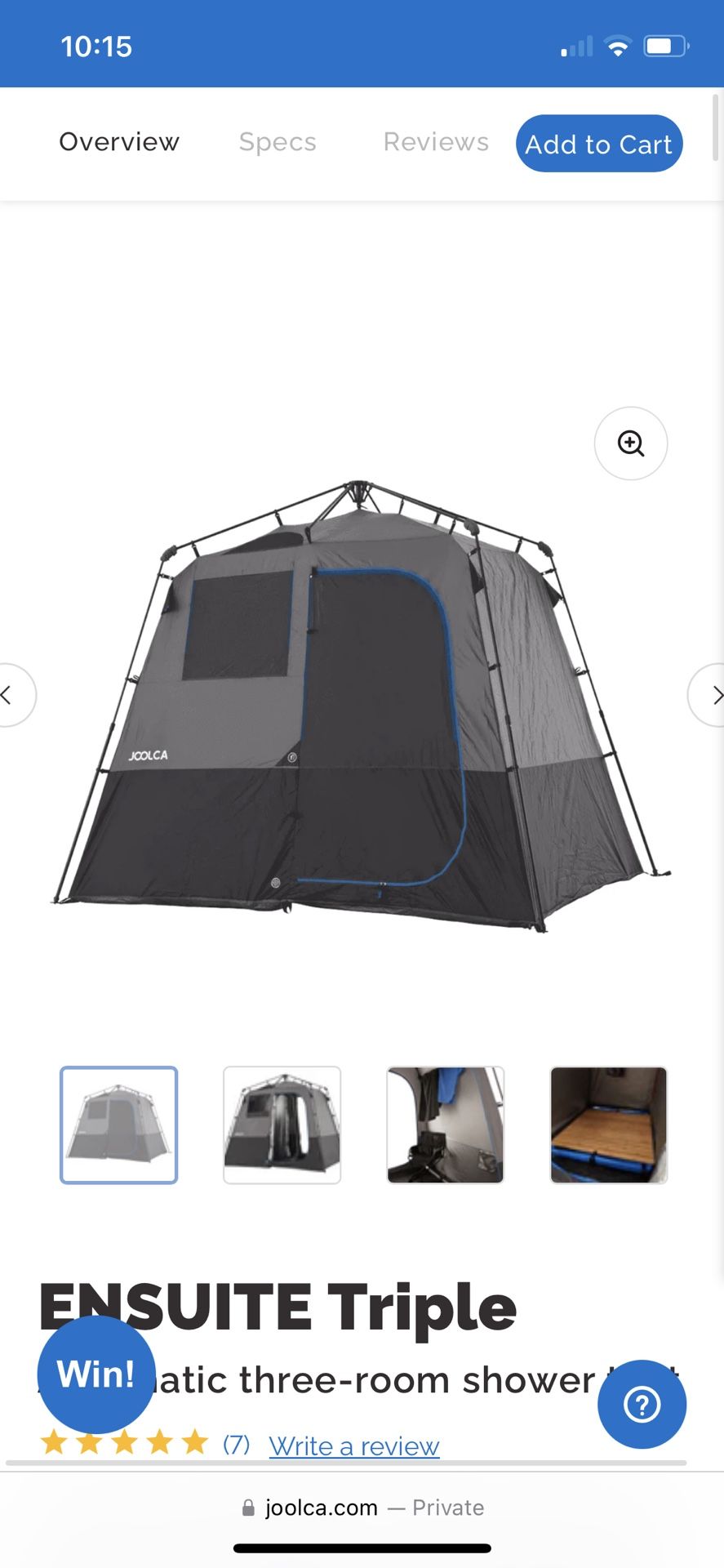View the bamboo floor thumbnail
The width and height of the screenshot is (724, 1568).
[609, 1125]
